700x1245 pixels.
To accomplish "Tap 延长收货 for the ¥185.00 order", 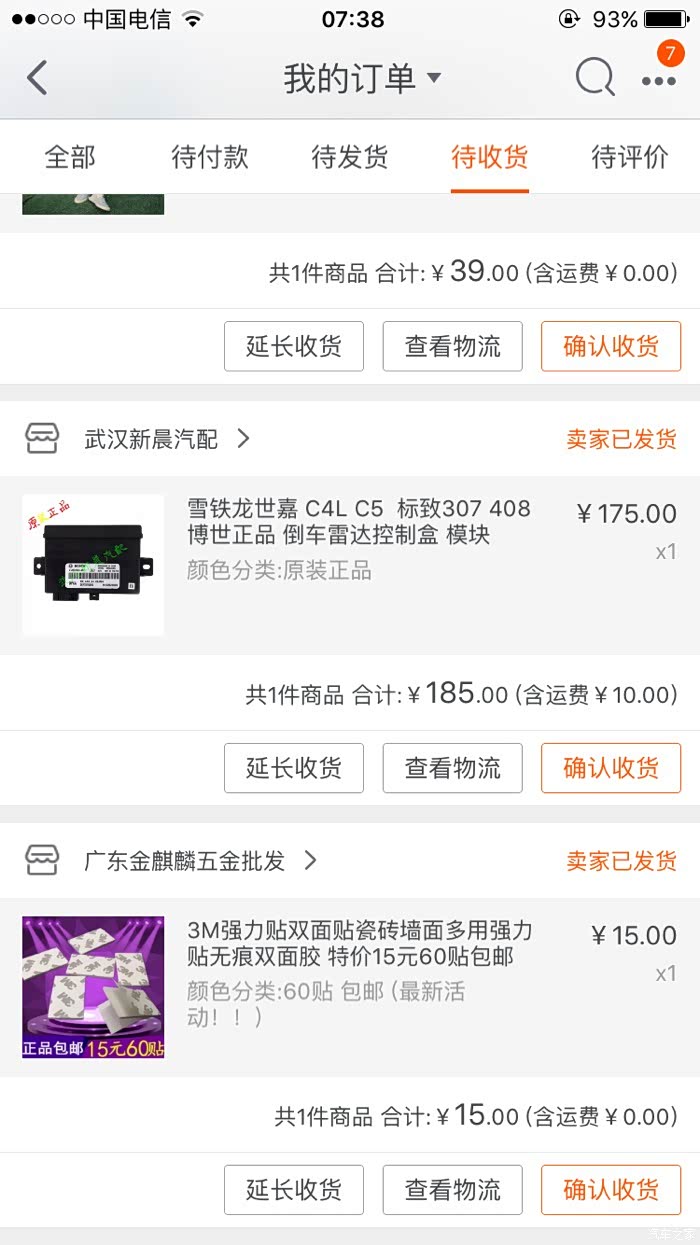I will pyautogui.click(x=293, y=768).
